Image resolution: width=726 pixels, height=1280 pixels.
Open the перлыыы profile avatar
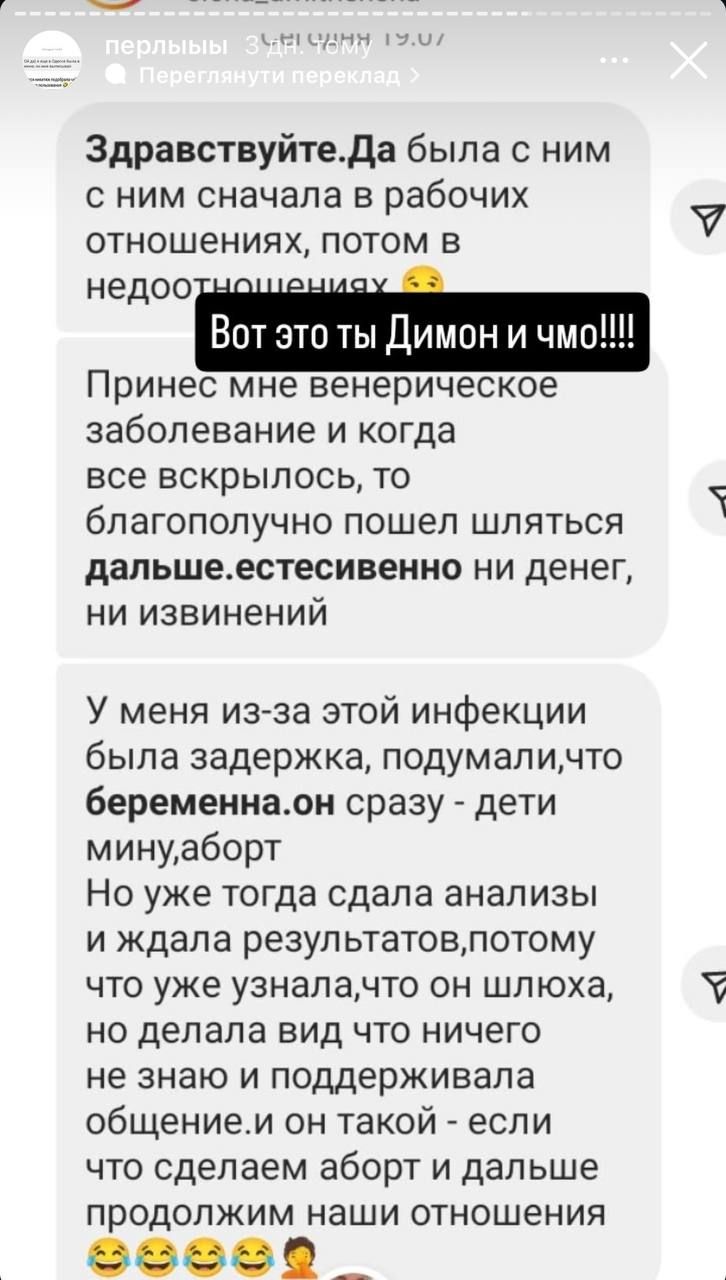[x=52, y=62]
